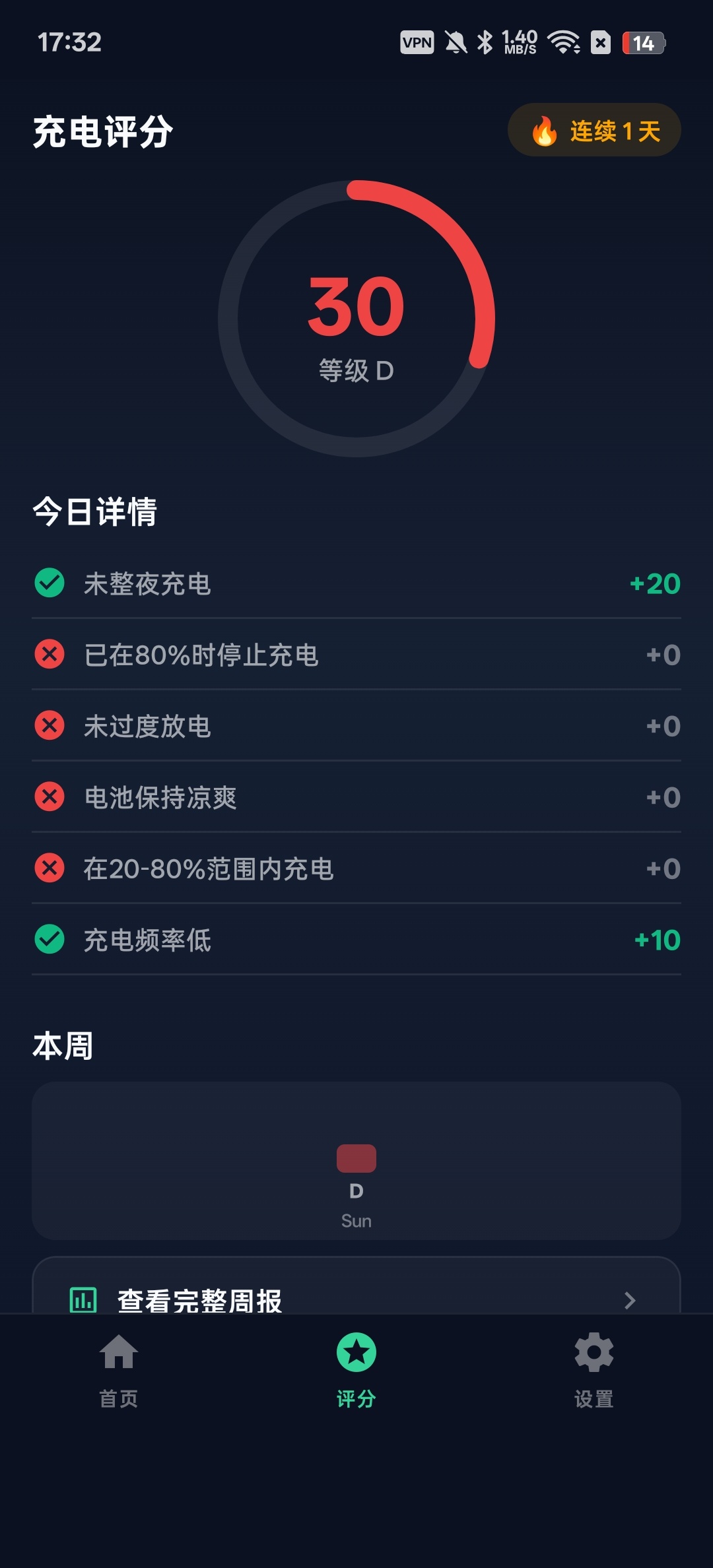Select the 评分 tab
Image resolution: width=713 pixels, height=1568 pixels.
click(x=356, y=1371)
